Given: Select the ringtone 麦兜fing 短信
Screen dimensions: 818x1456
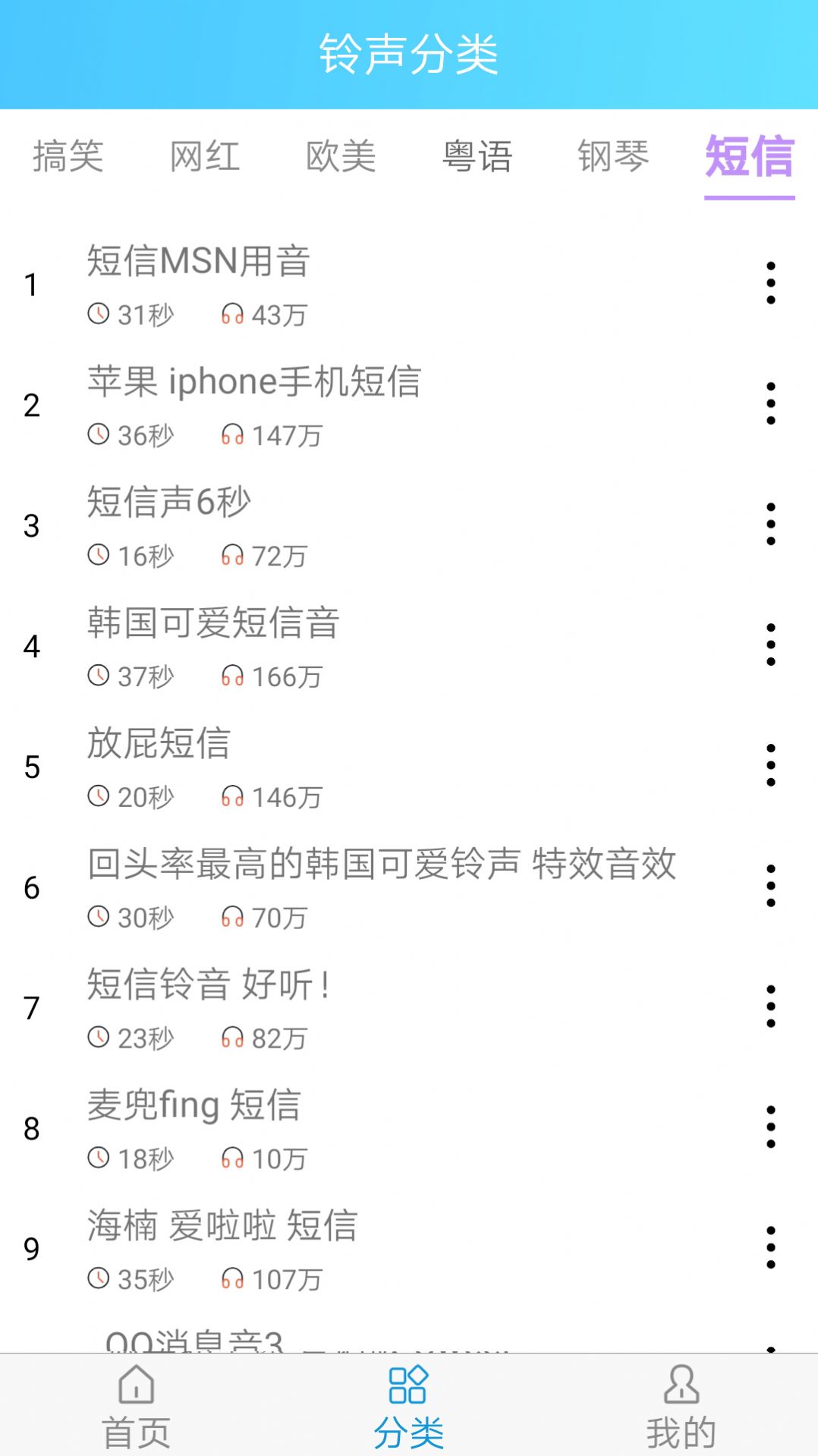Looking at the screenshot, I should [193, 1106].
